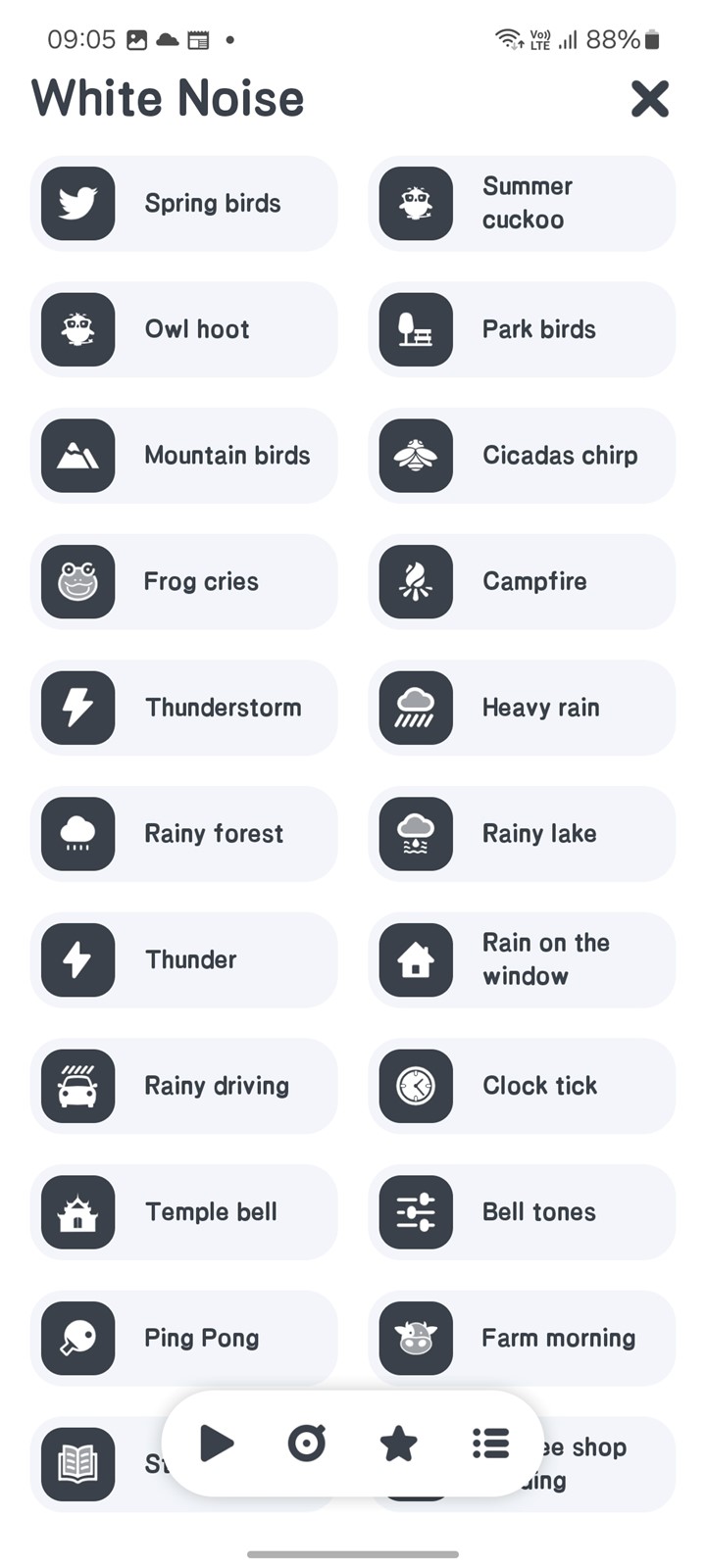Tap the timer ring icon in toolbar
Screen dimensions: 706x1568
(306, 1443)
